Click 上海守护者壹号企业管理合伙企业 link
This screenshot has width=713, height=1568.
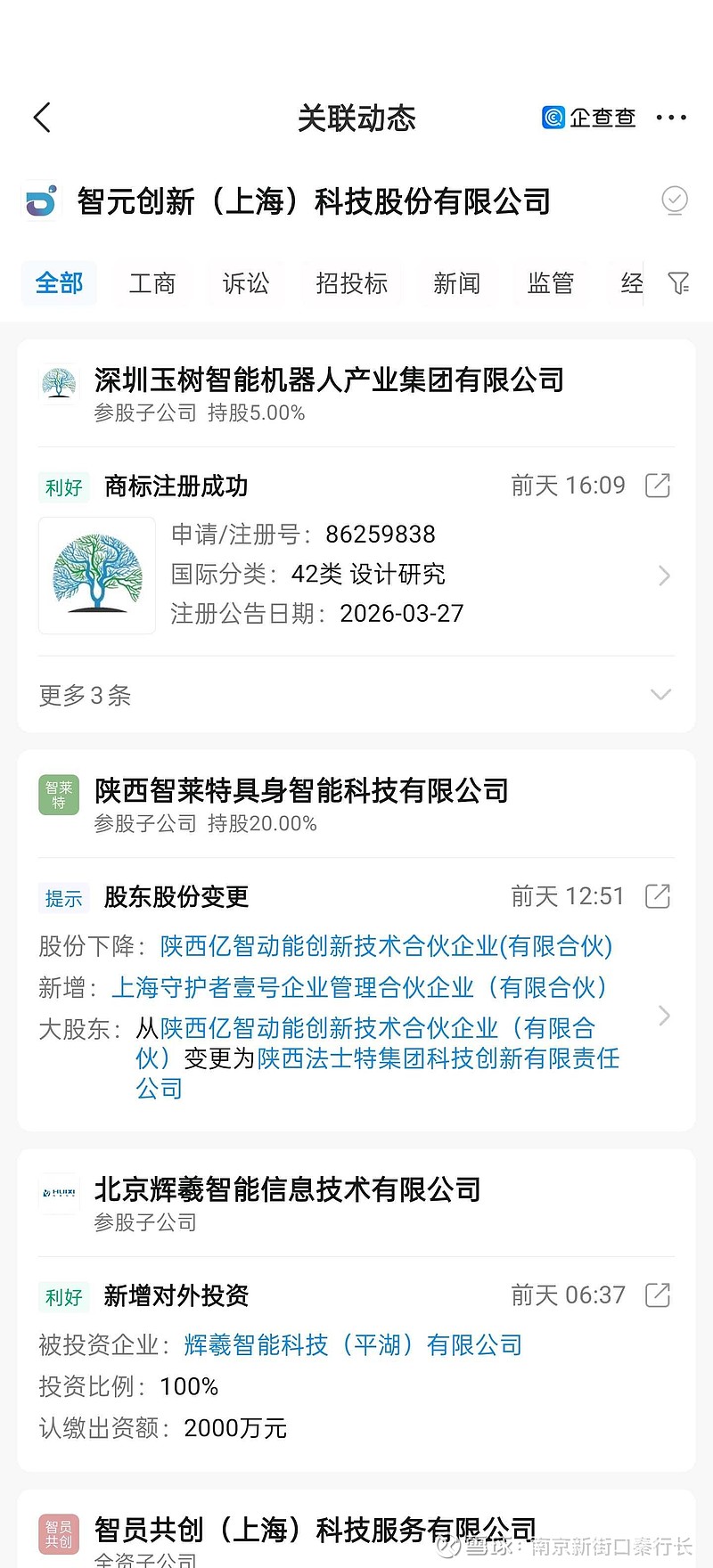360,988
